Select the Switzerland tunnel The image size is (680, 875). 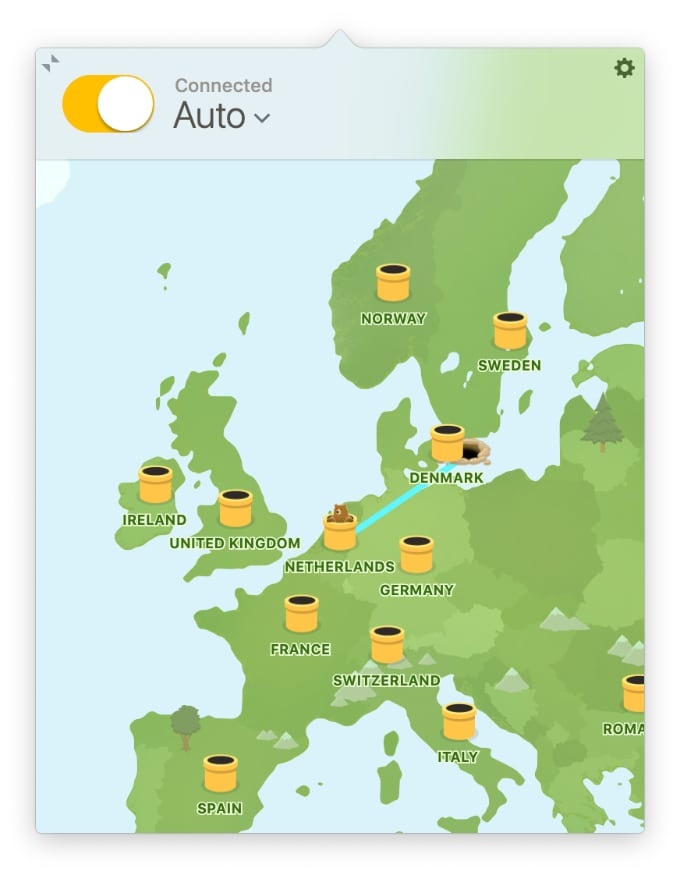coord(387,644)
